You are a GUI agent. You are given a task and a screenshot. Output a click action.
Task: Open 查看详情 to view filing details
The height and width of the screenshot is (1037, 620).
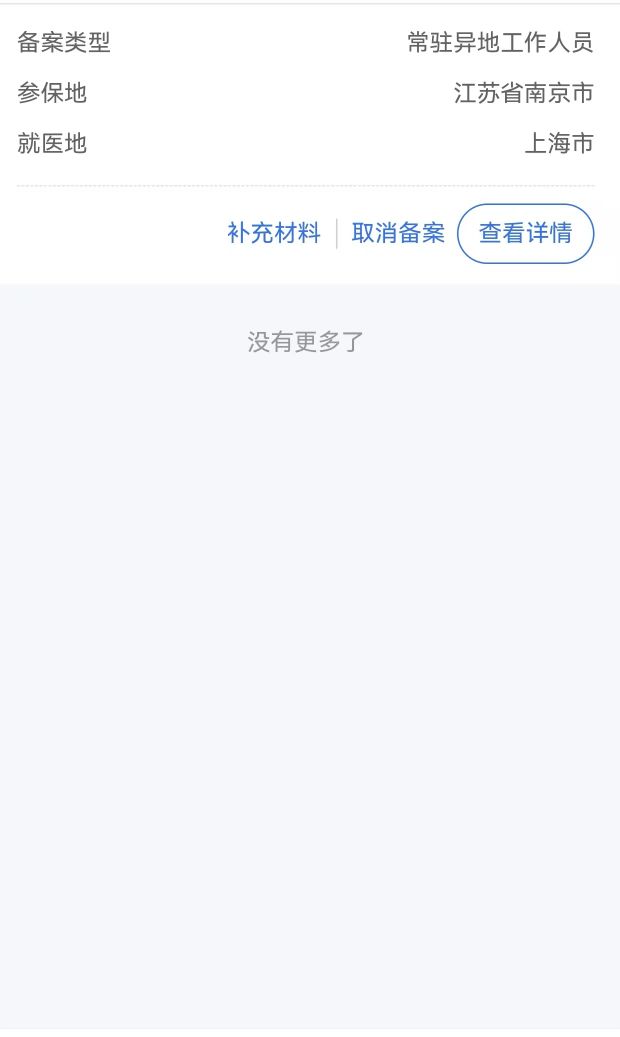pyautogui.click(x=525, y=234)
